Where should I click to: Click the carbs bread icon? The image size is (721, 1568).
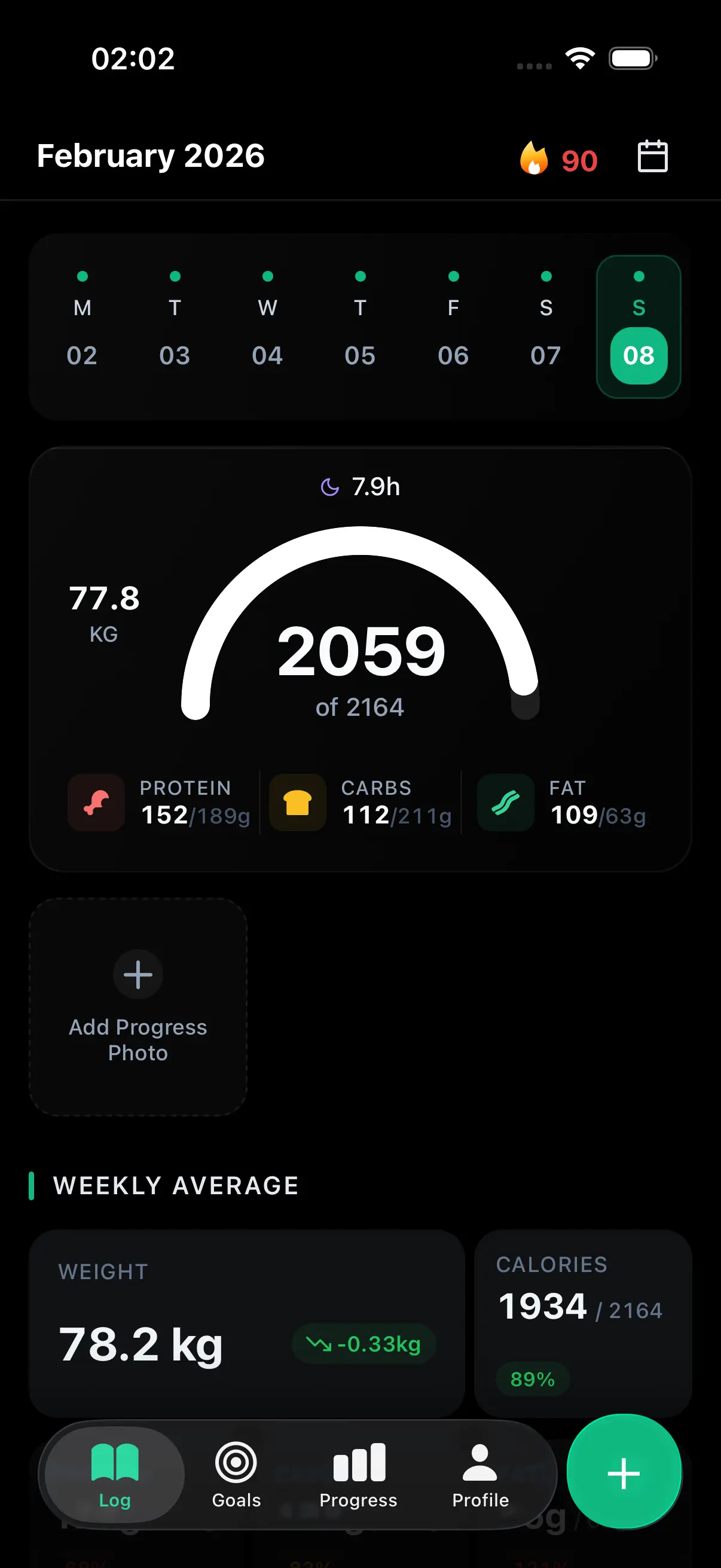298,803
